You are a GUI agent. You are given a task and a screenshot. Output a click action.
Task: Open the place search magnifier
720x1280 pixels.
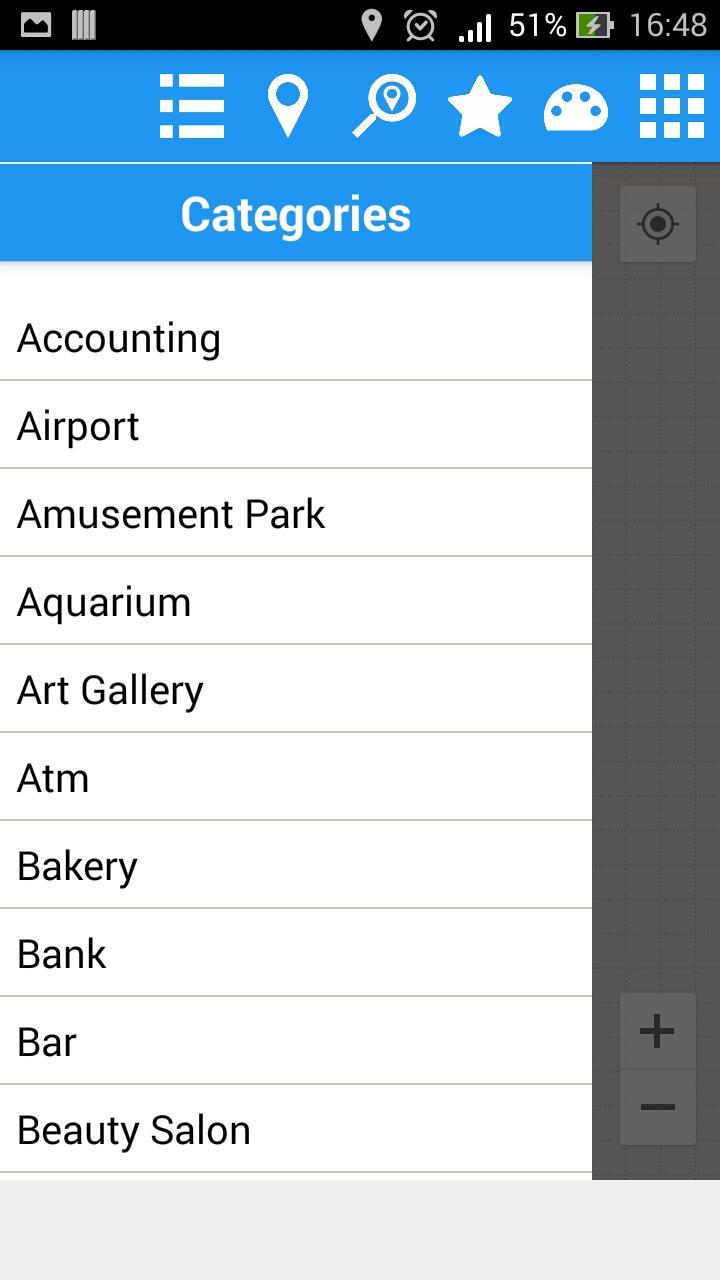384,106
